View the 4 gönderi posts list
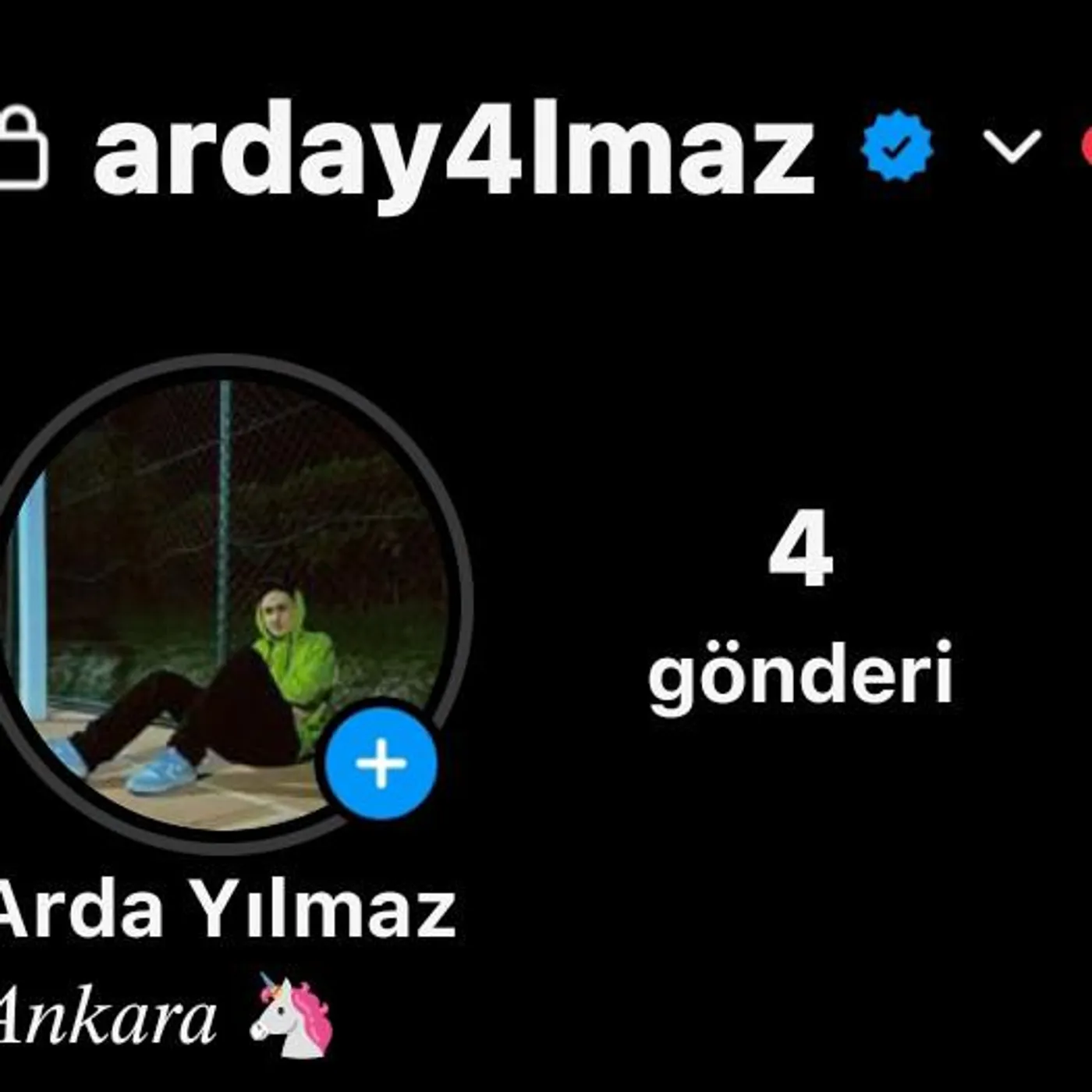Image resolution: width=1092 pixels, height=1092 pixels. point(800,608)
